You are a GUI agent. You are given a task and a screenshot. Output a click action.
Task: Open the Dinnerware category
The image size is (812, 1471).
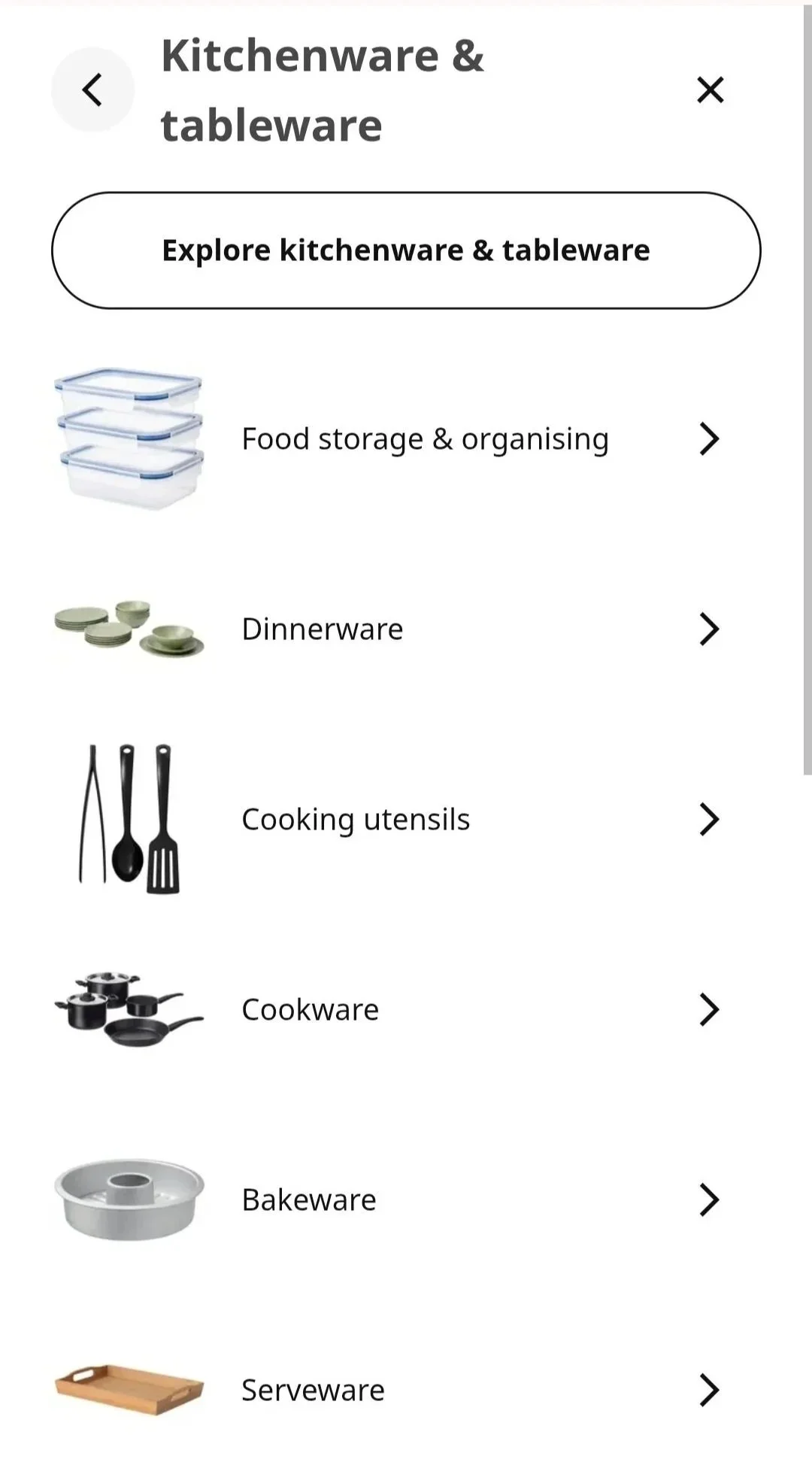click(406, 629)
